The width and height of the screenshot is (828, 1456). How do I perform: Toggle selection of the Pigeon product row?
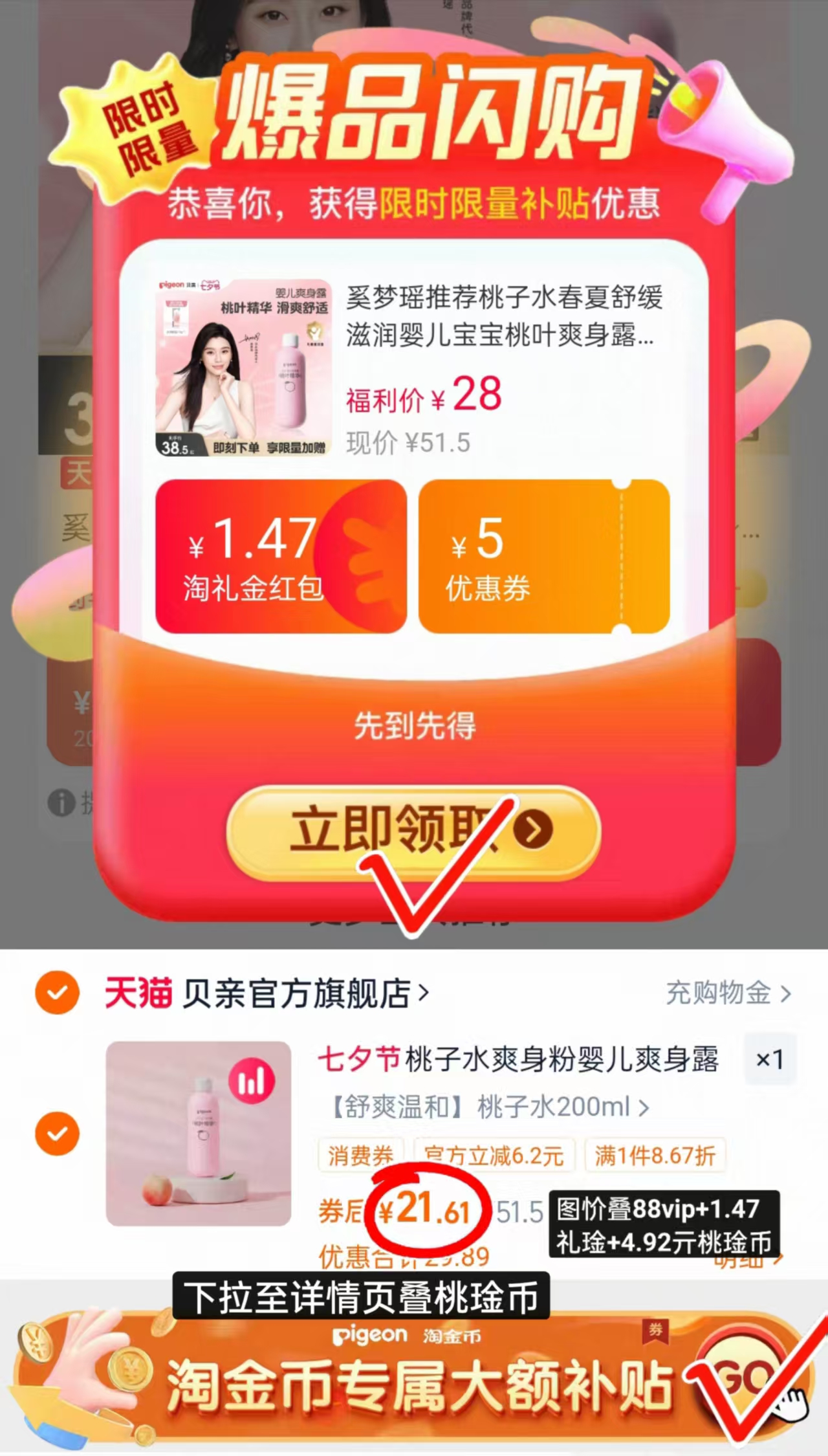pyautogui.click(x=58, y=1134)
